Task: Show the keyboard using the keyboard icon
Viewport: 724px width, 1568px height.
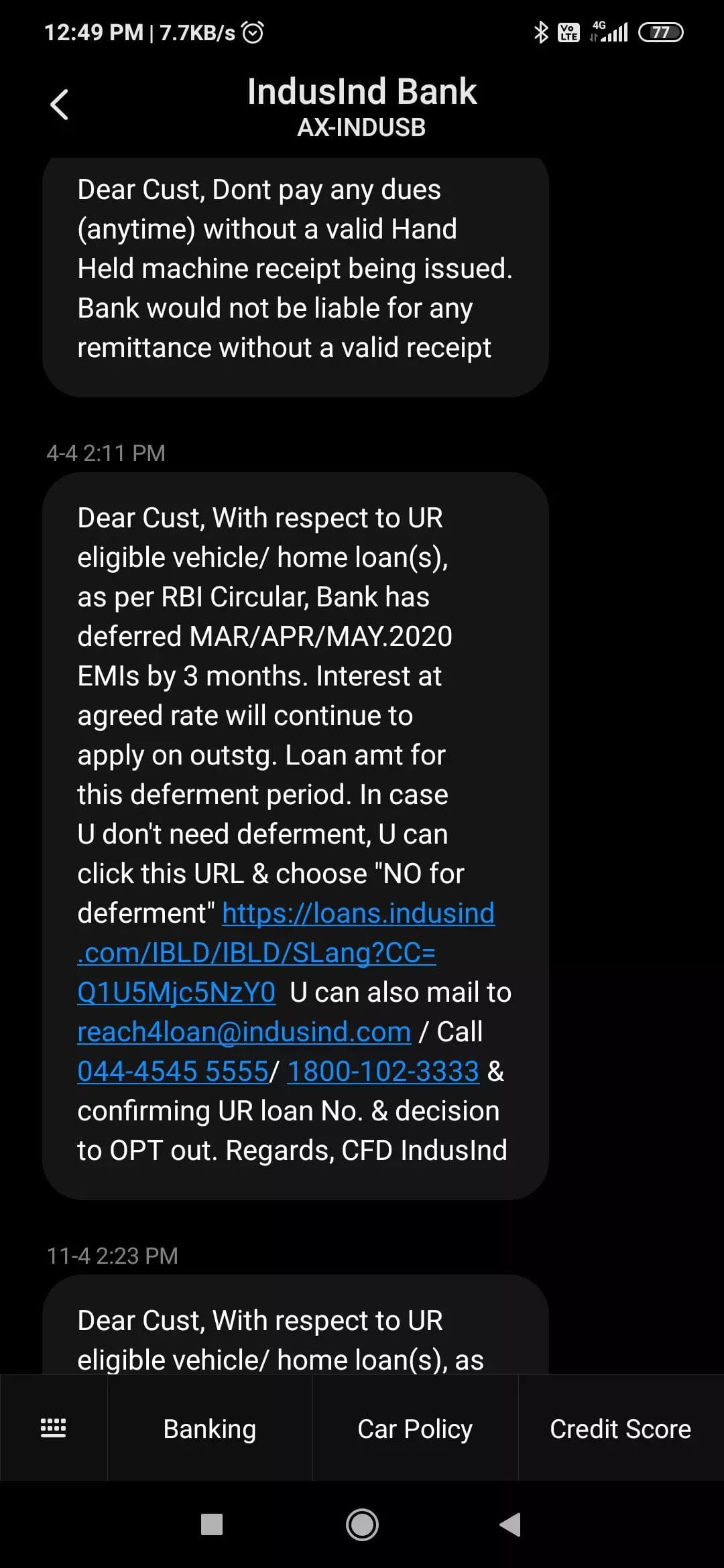Action: [x=54, y=1428]
